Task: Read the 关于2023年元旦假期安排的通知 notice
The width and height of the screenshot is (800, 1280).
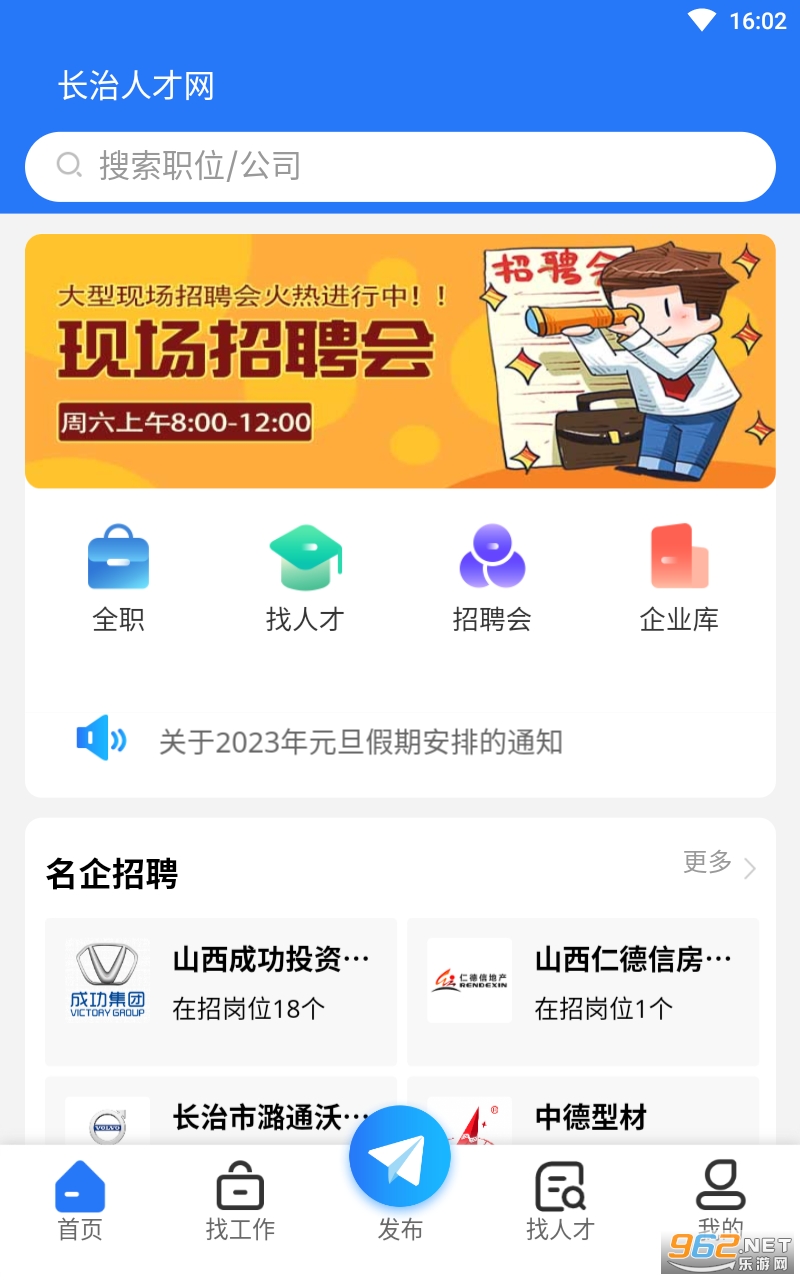Action: tap(360, 742)
